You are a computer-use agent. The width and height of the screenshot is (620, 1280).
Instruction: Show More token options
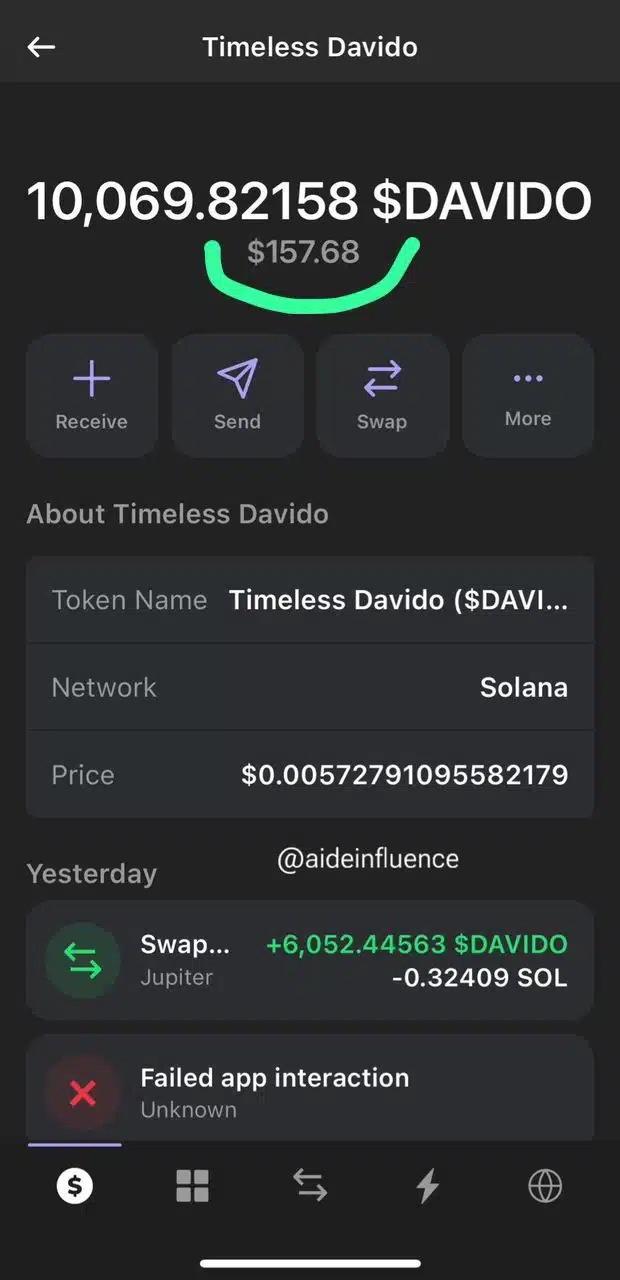click(x=528, y=396)
